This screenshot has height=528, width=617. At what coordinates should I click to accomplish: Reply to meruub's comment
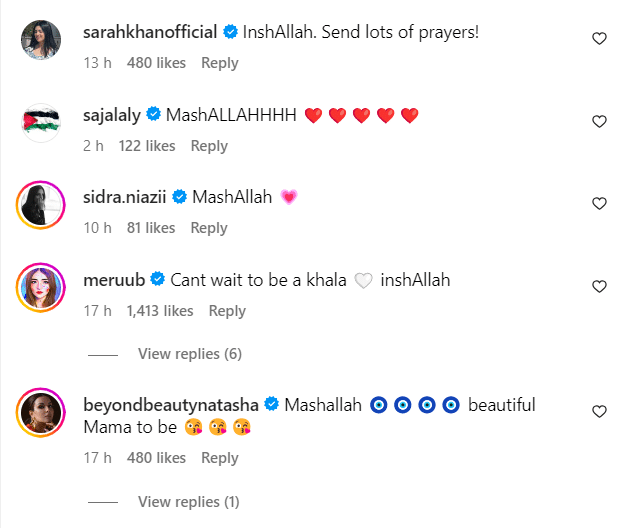click(227, 311)
